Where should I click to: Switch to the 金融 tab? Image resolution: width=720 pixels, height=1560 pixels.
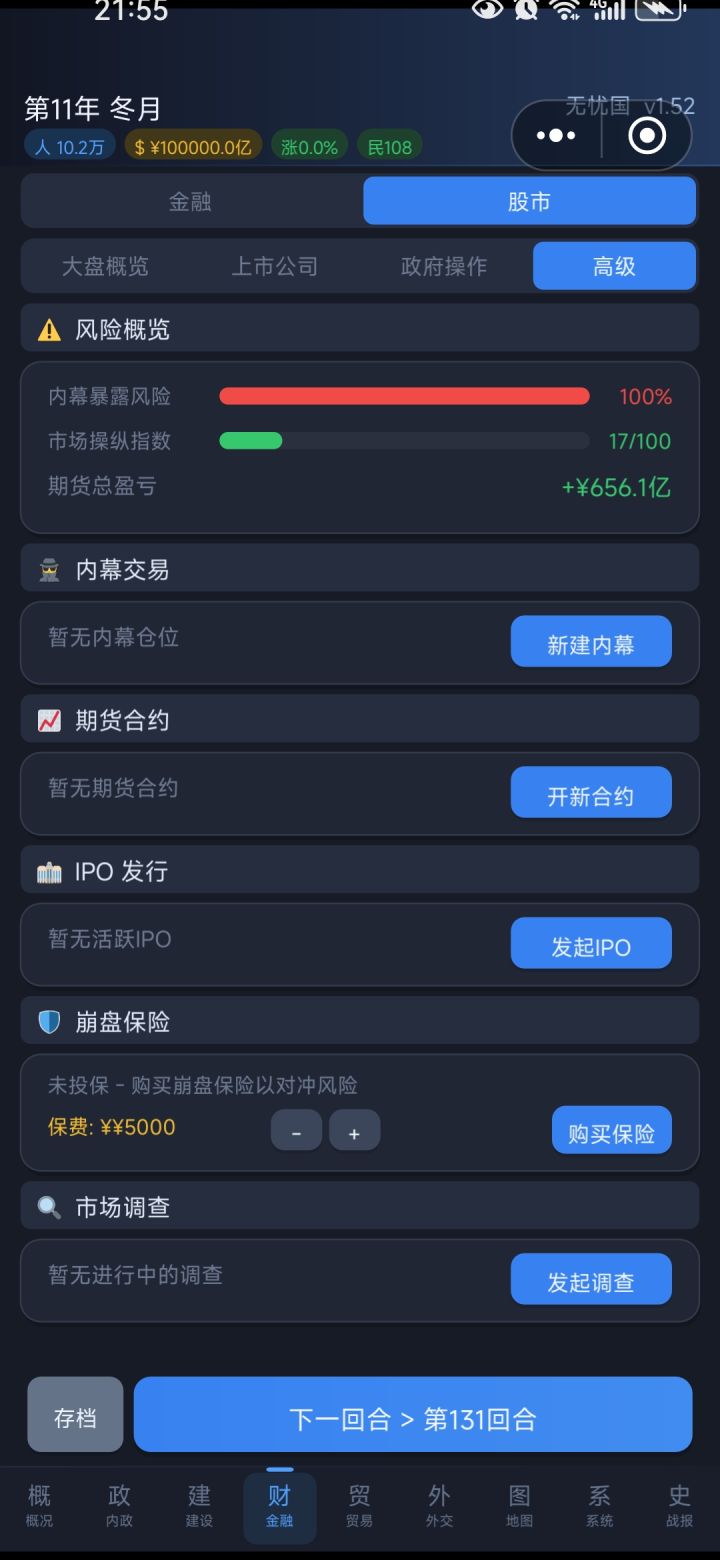click(x=190, y=200)
